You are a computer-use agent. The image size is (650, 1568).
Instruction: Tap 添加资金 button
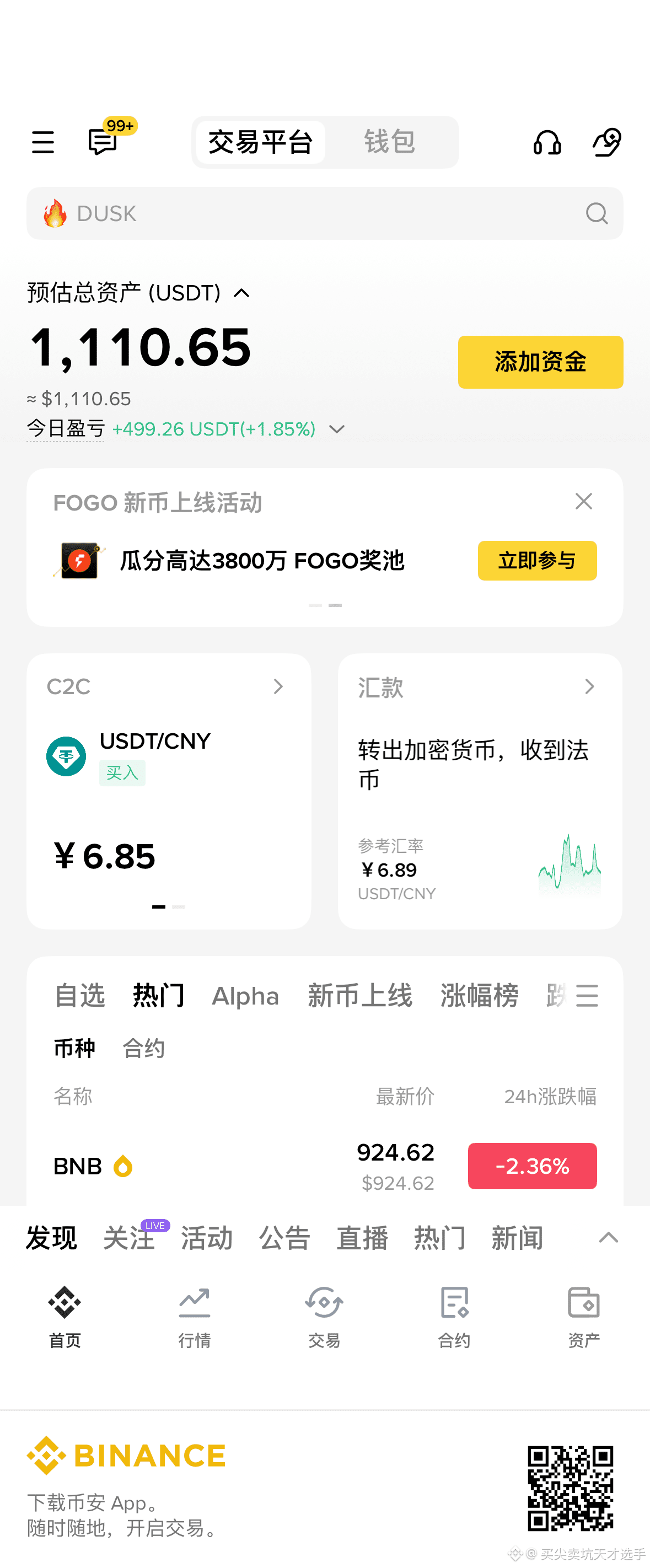coord(540,362)
